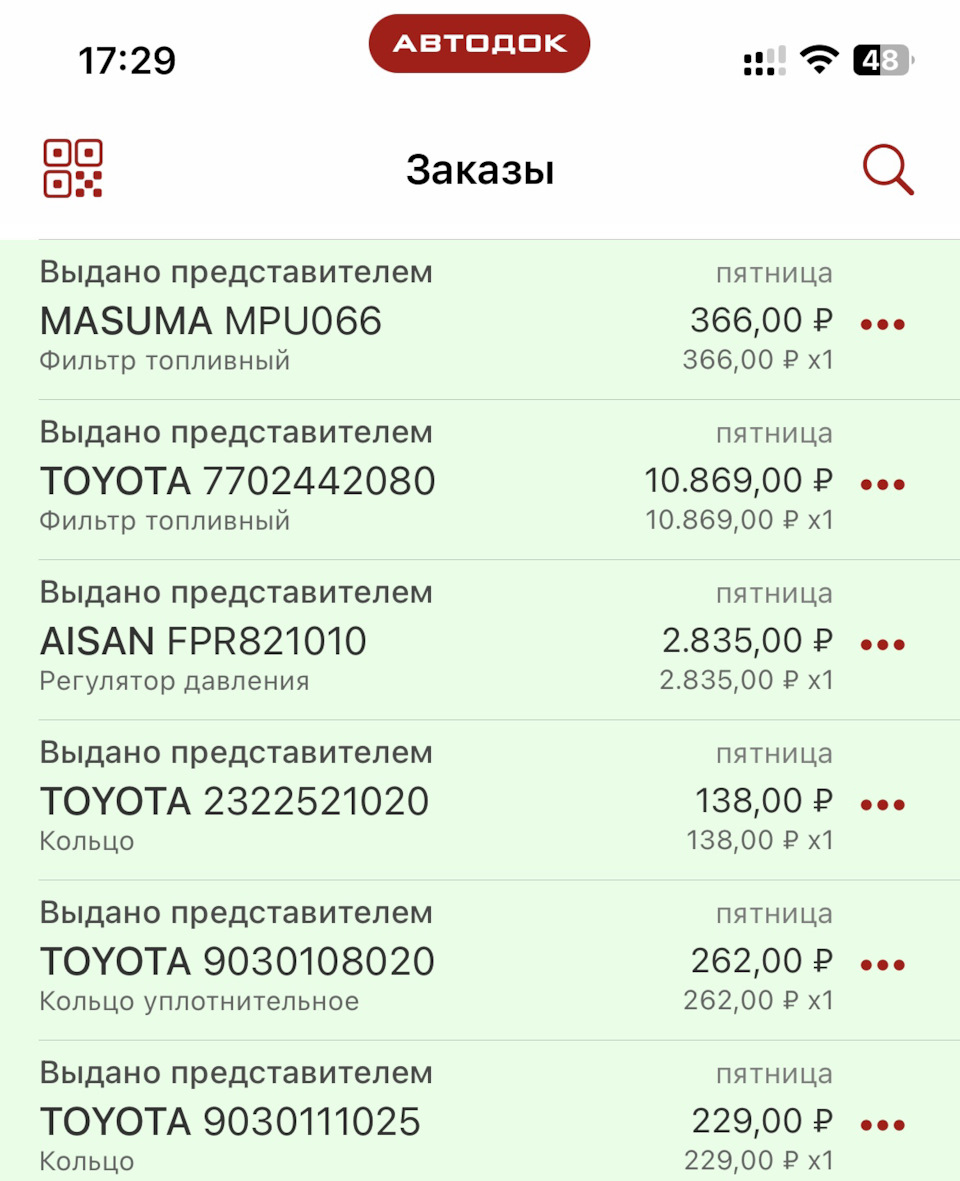Open actions menu for TOYOTA 7702442080 order
This screenshot has height=1181, width=960.
click(882, 482)
